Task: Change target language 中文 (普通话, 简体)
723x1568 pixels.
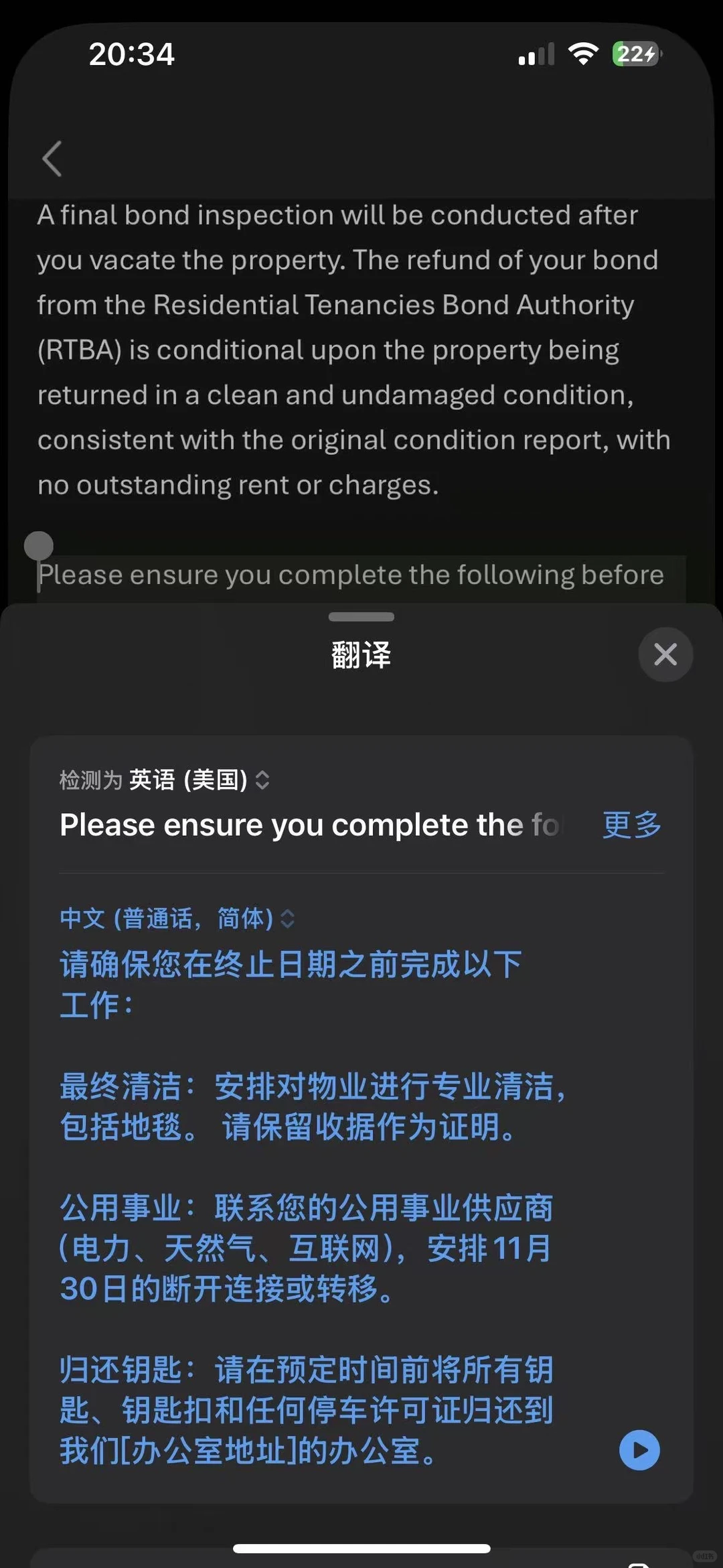Action: tap(177, 918)
